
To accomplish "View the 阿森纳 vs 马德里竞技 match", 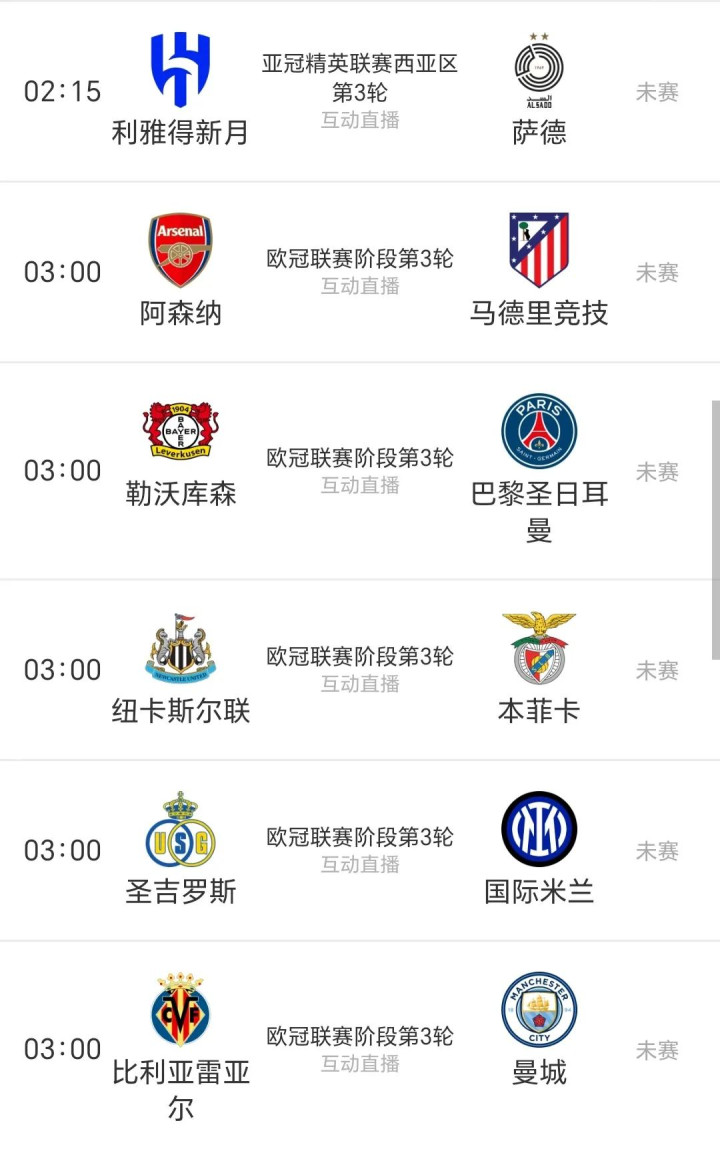I will (x=360, y=272).
